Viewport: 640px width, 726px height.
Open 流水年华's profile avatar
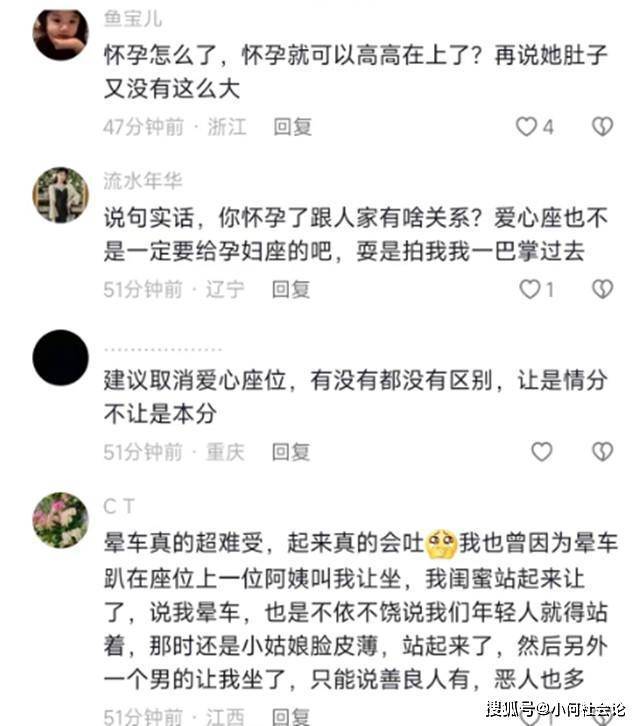pyautogui.click(x=60, y=195)
